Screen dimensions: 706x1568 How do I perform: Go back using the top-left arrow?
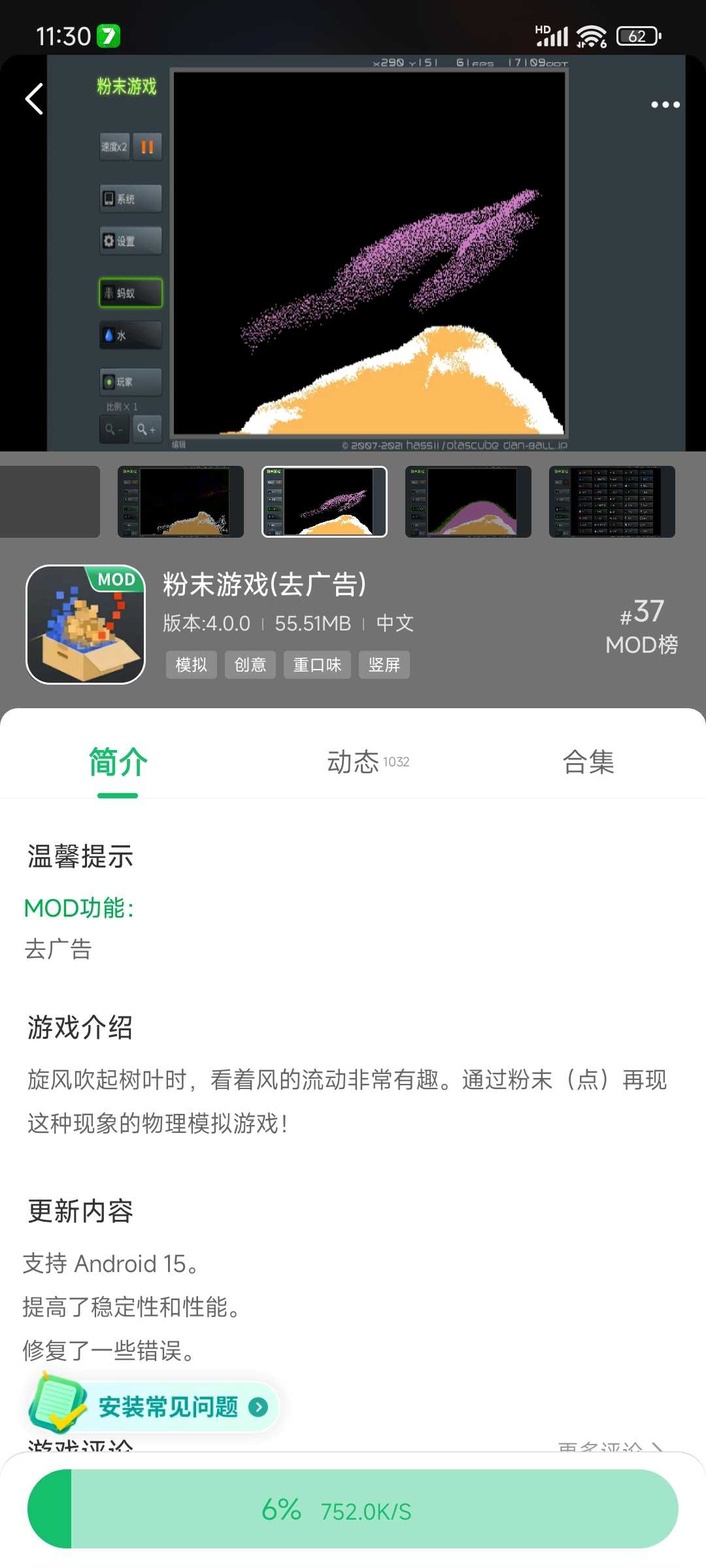point(34,99)
